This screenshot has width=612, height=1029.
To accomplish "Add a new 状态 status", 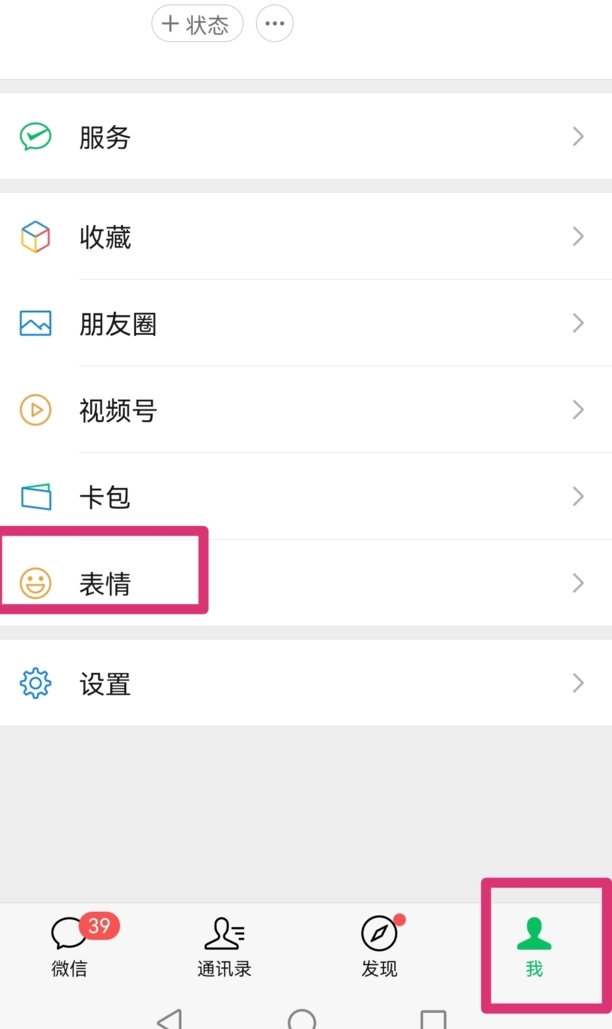I will coord(197,24).
